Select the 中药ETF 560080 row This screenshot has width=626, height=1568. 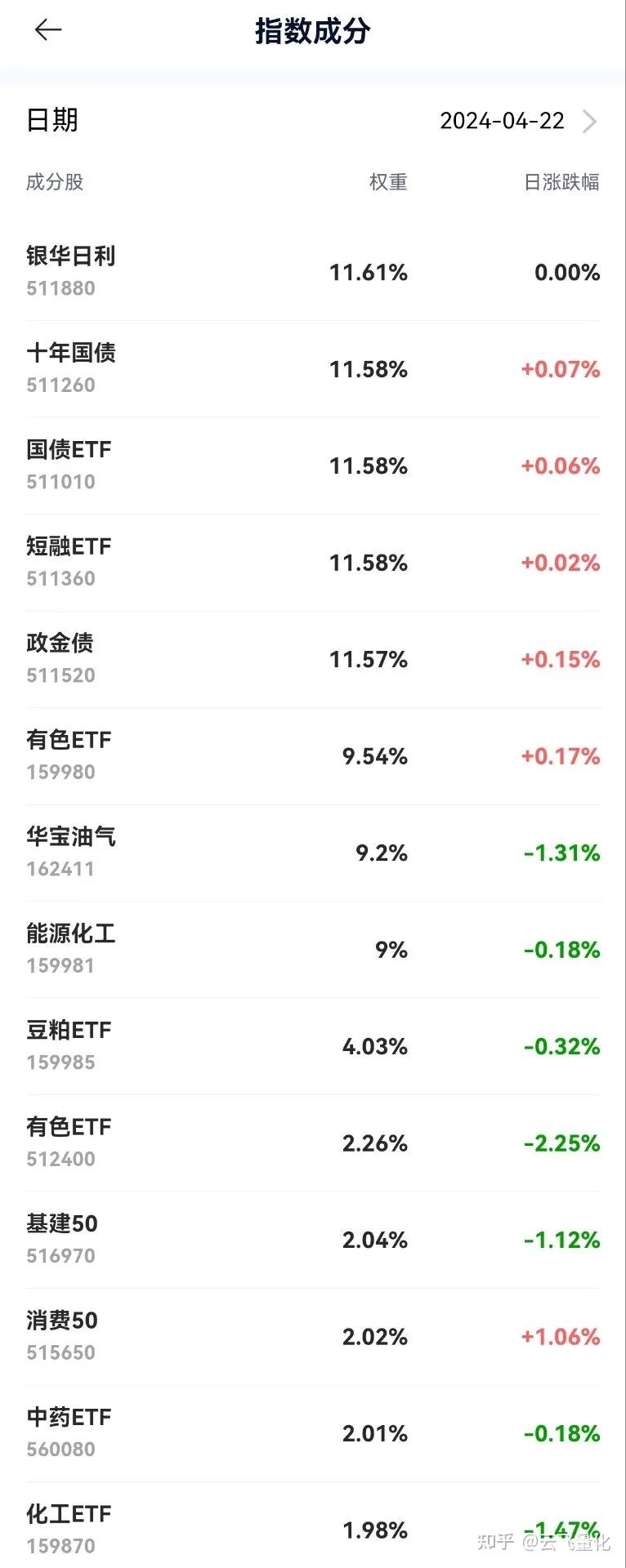point(313,1433)
